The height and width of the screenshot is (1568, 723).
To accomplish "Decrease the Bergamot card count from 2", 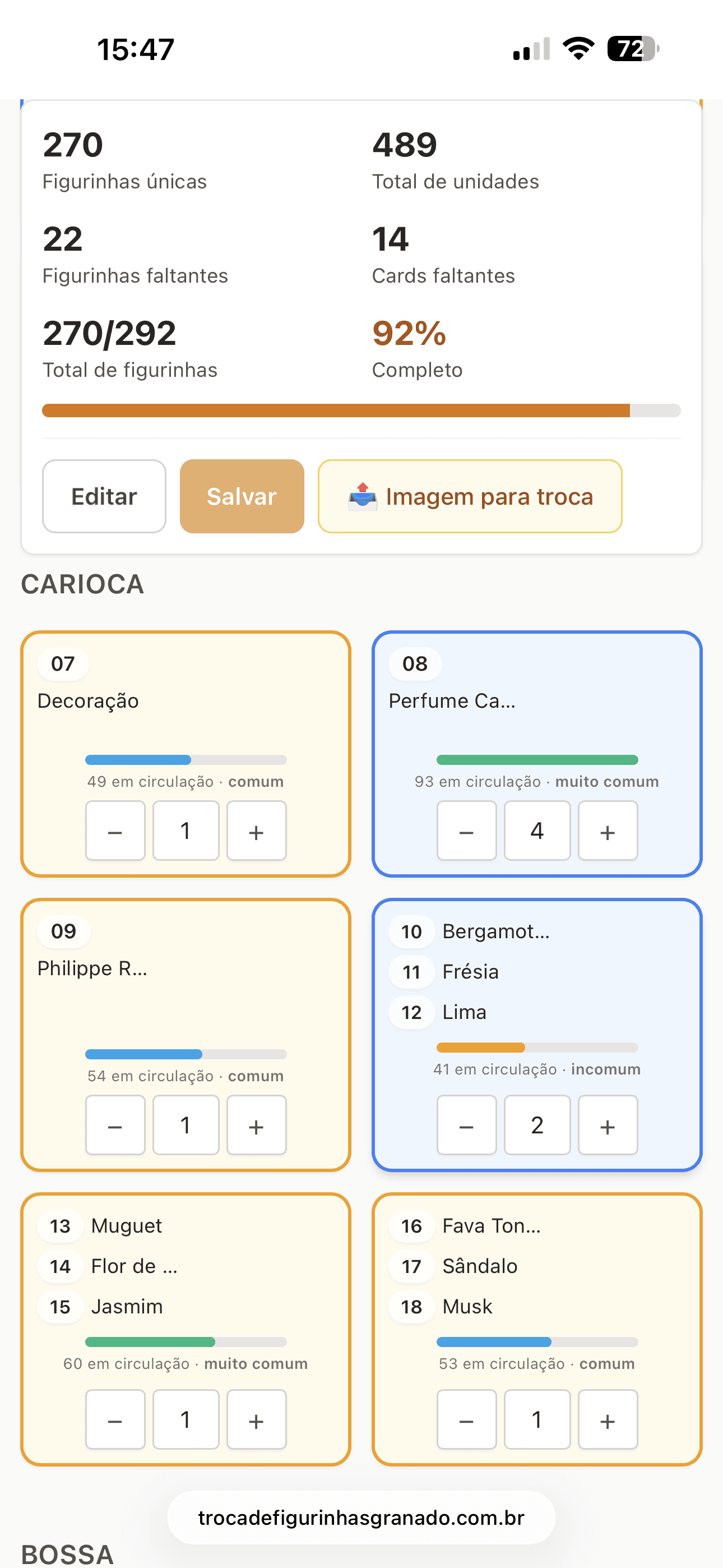I will 466,1125.
